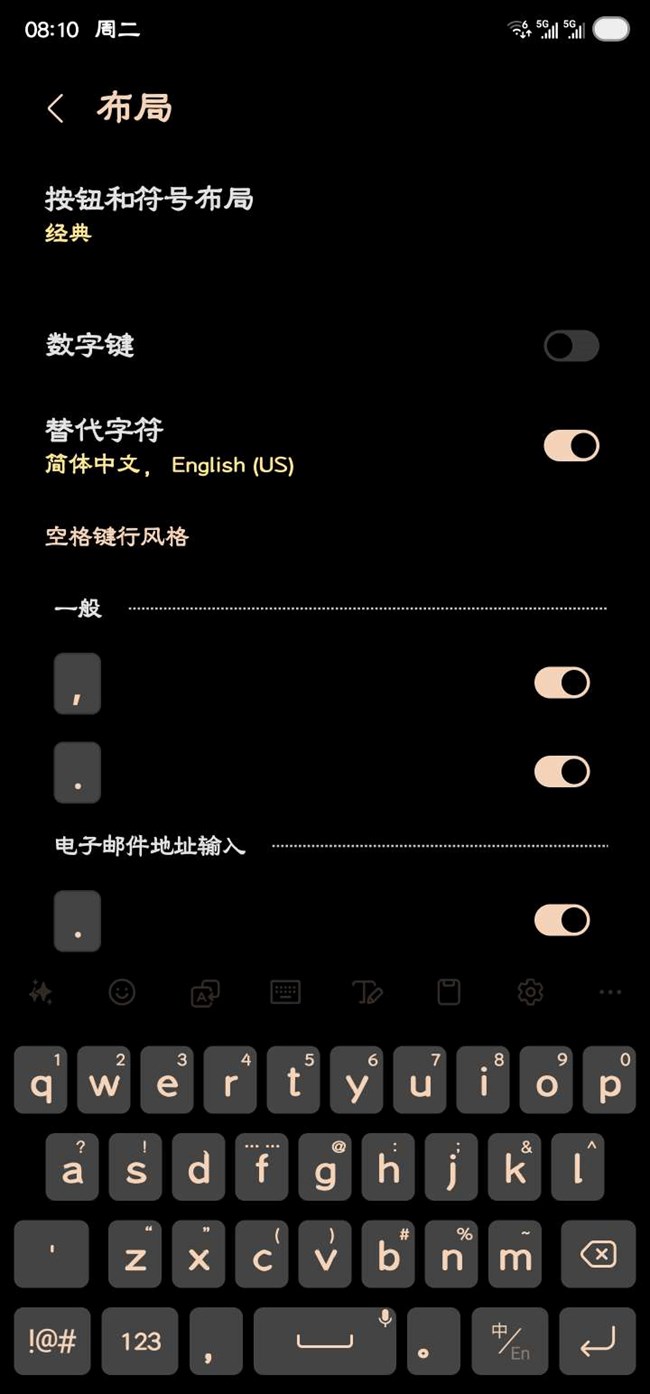Disable the period key toggle under 一般
Screen dimensions: 650x1394
coord(562,772)
